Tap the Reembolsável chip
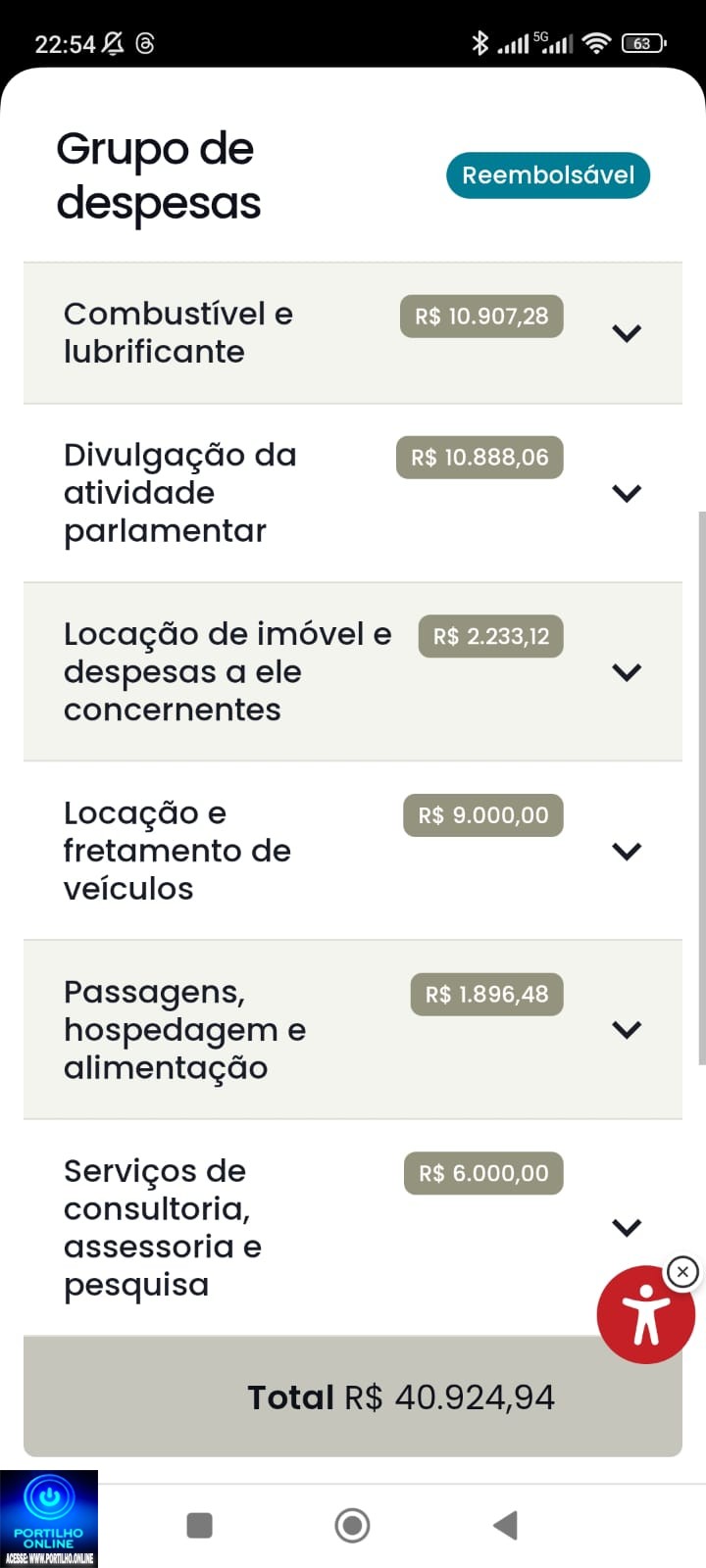This screenshot has width=706, height=1568. pos(548,175)
